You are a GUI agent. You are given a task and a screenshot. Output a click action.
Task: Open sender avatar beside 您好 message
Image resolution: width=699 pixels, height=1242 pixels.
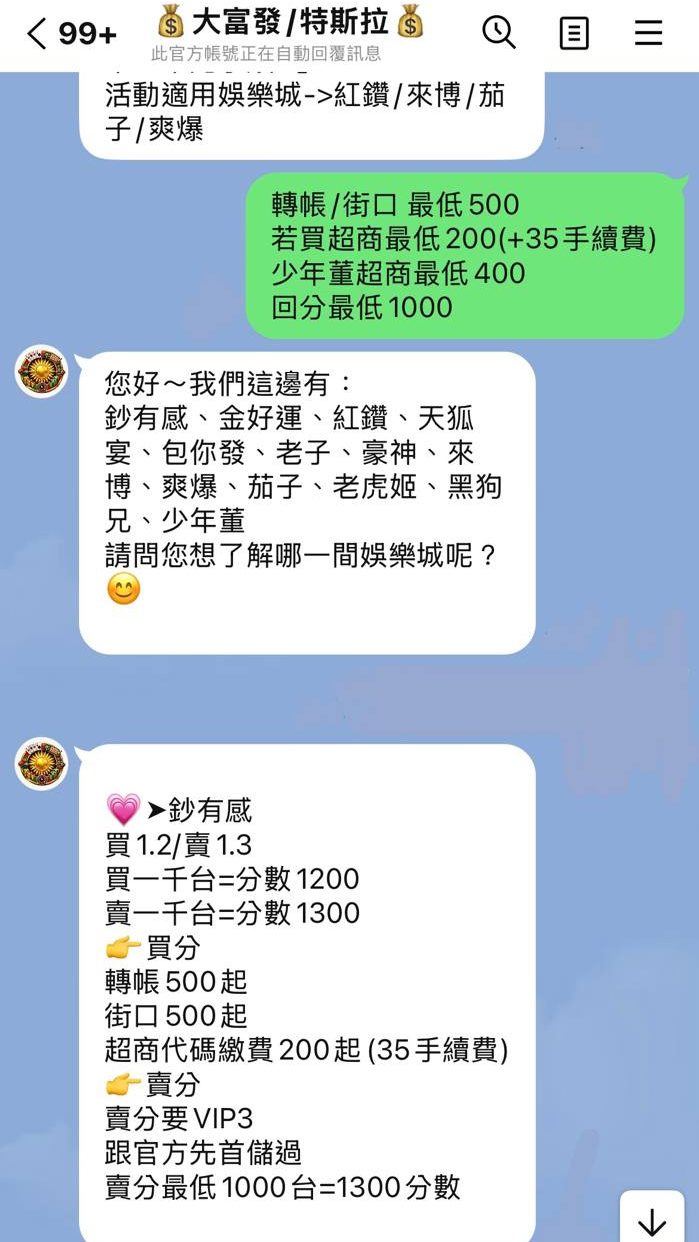[41, 371]
